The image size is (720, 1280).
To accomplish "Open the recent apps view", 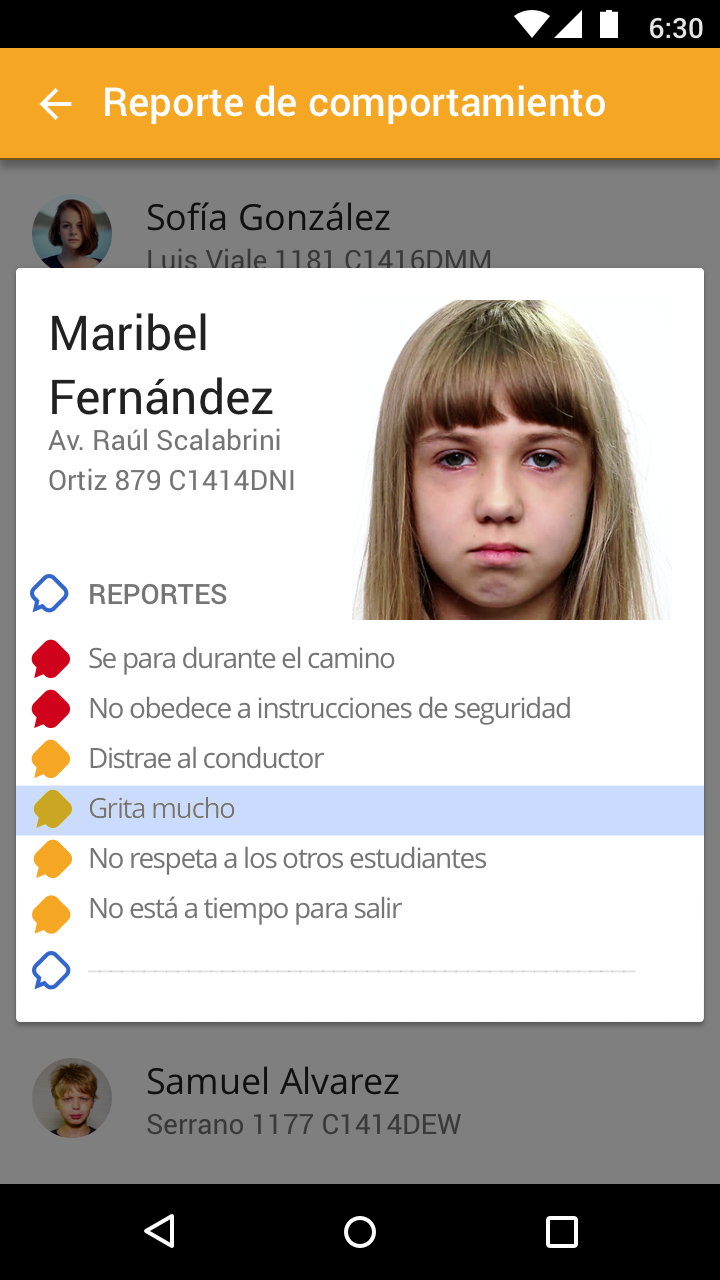I will point(561,1232).
